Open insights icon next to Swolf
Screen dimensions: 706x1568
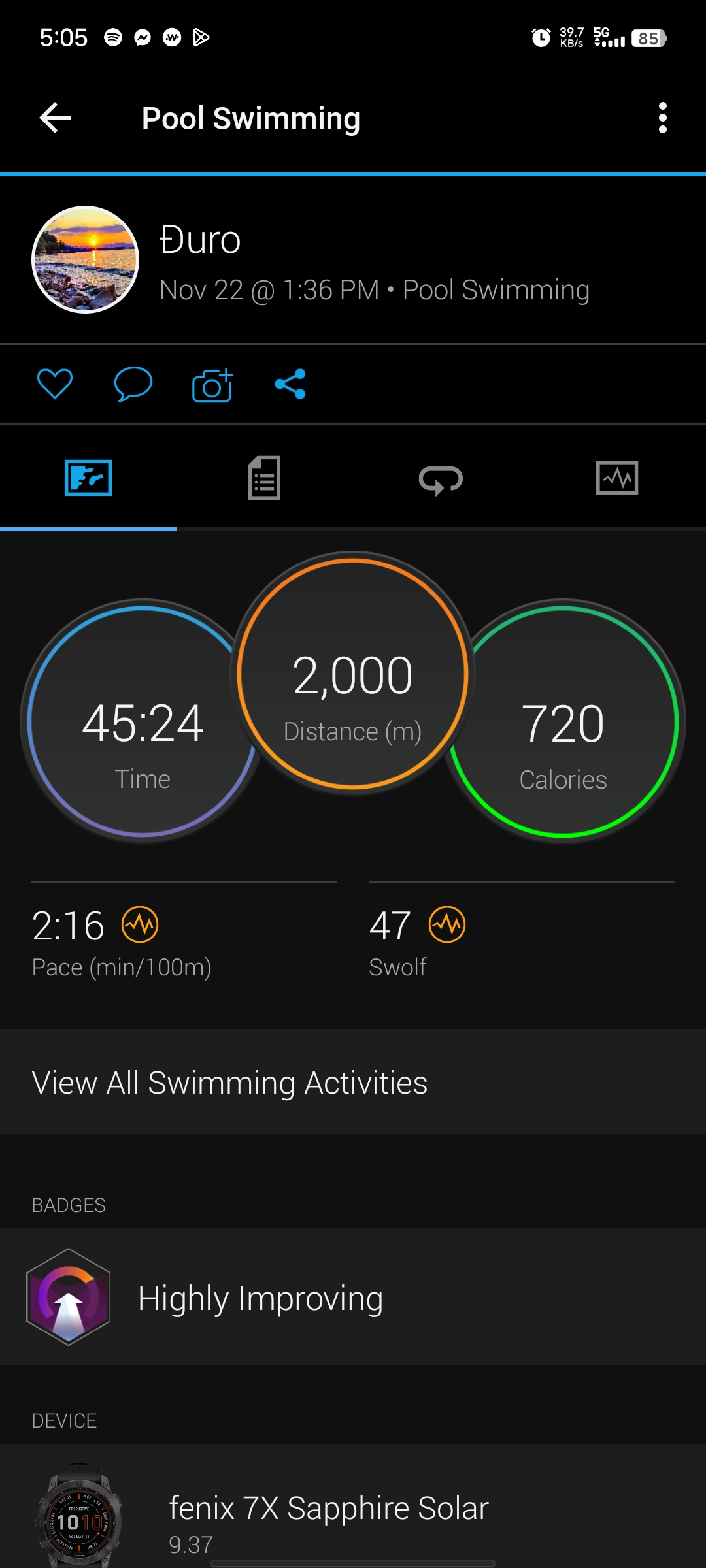tap(447, 924)
